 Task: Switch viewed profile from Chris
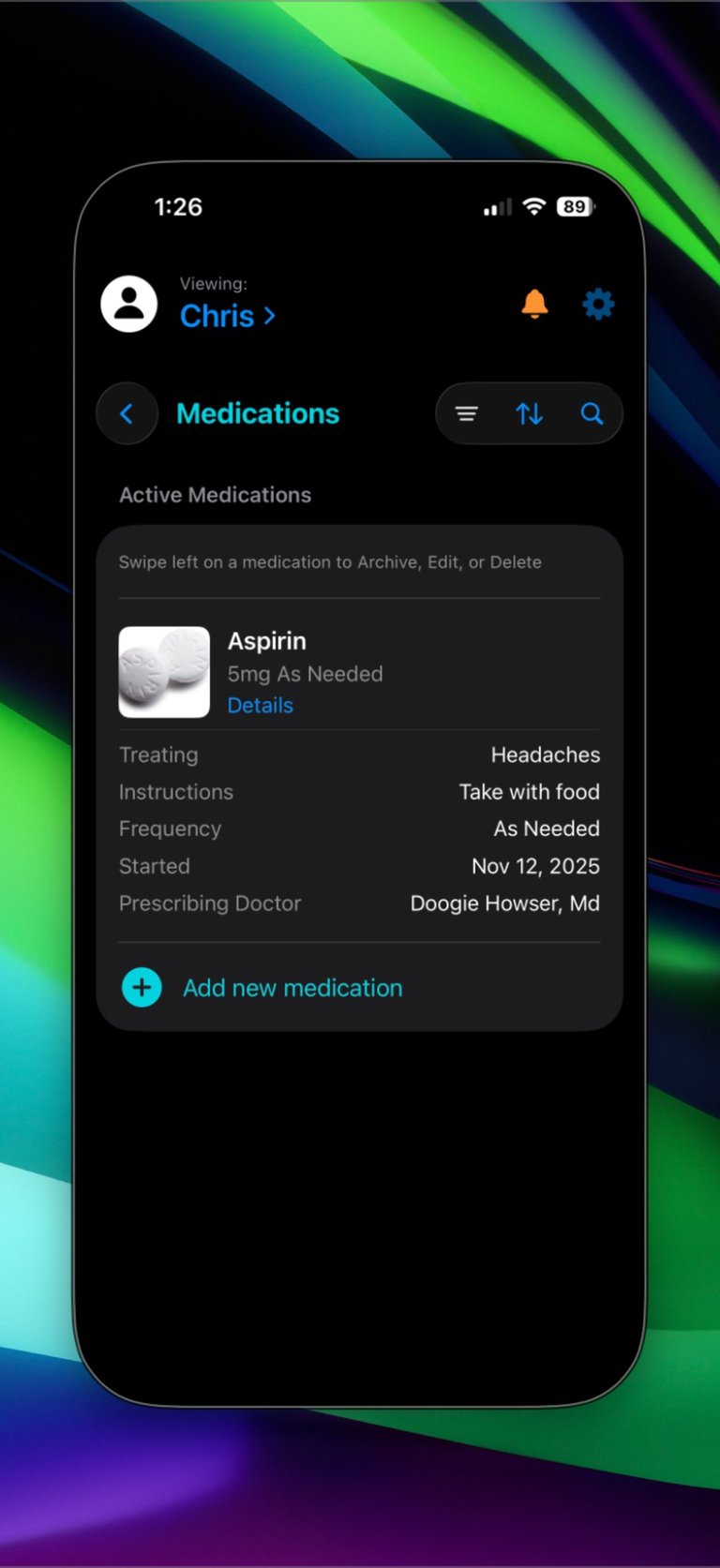click(228, 316)
